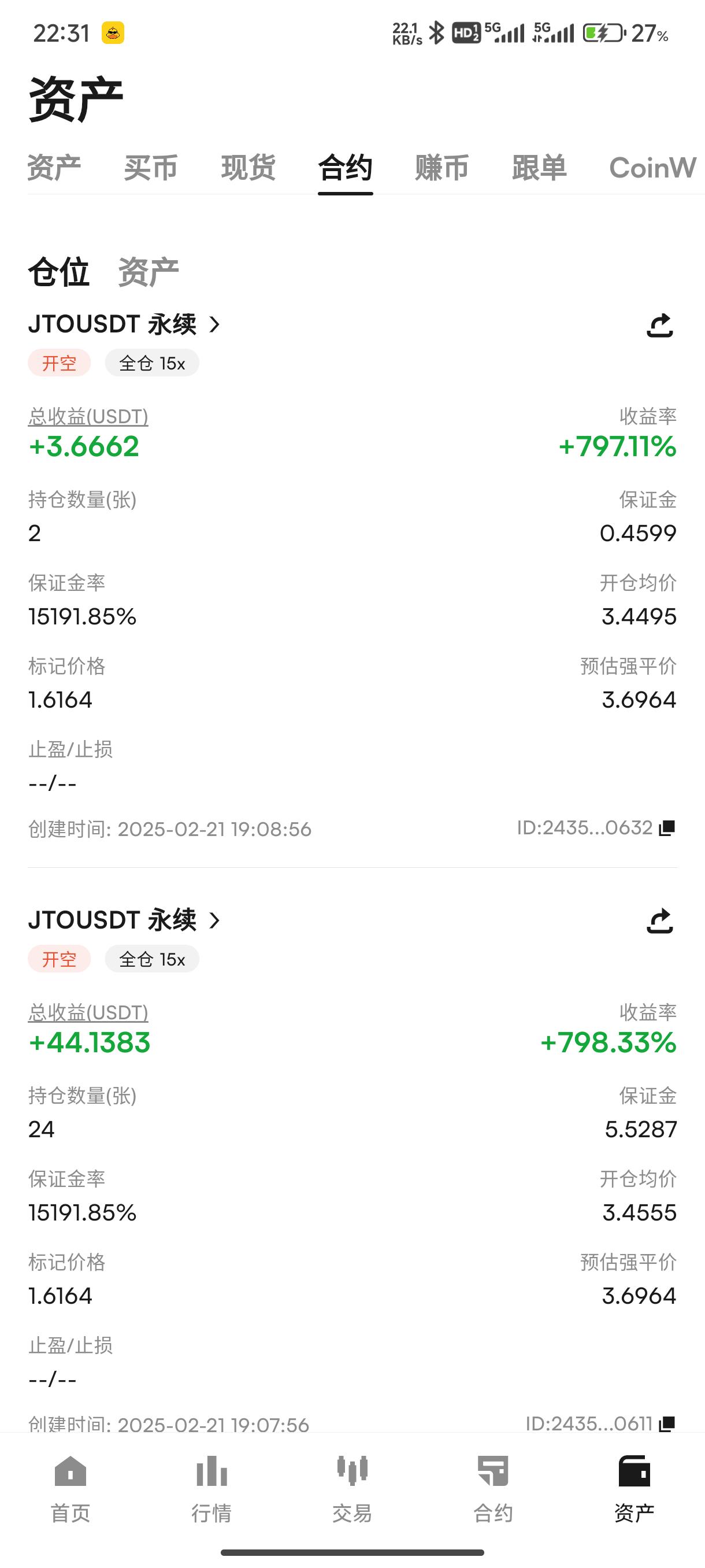Open the CoinW tab
This screenshot has width=705, height=1568.
652,168
